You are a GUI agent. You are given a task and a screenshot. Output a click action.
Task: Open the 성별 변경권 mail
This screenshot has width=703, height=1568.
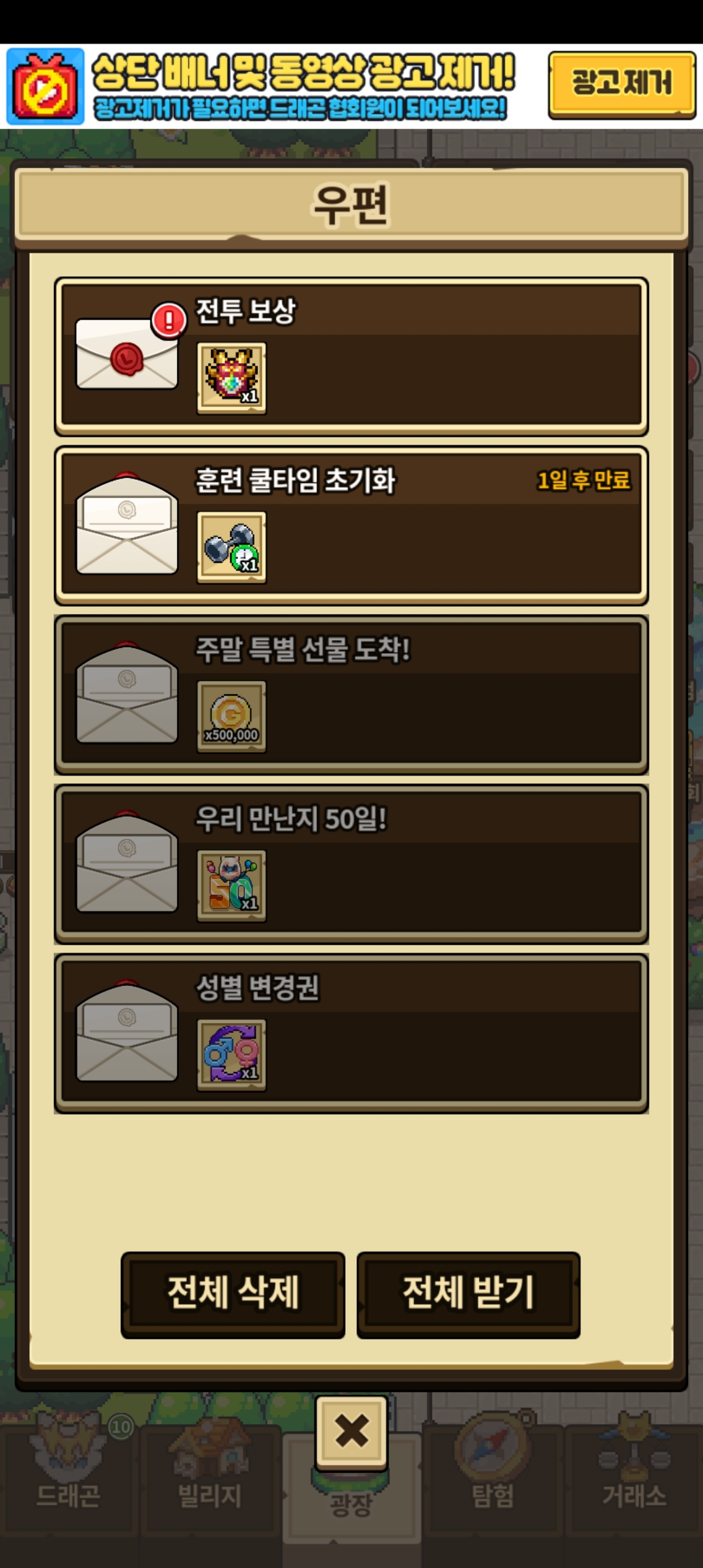click(351, 1033)
